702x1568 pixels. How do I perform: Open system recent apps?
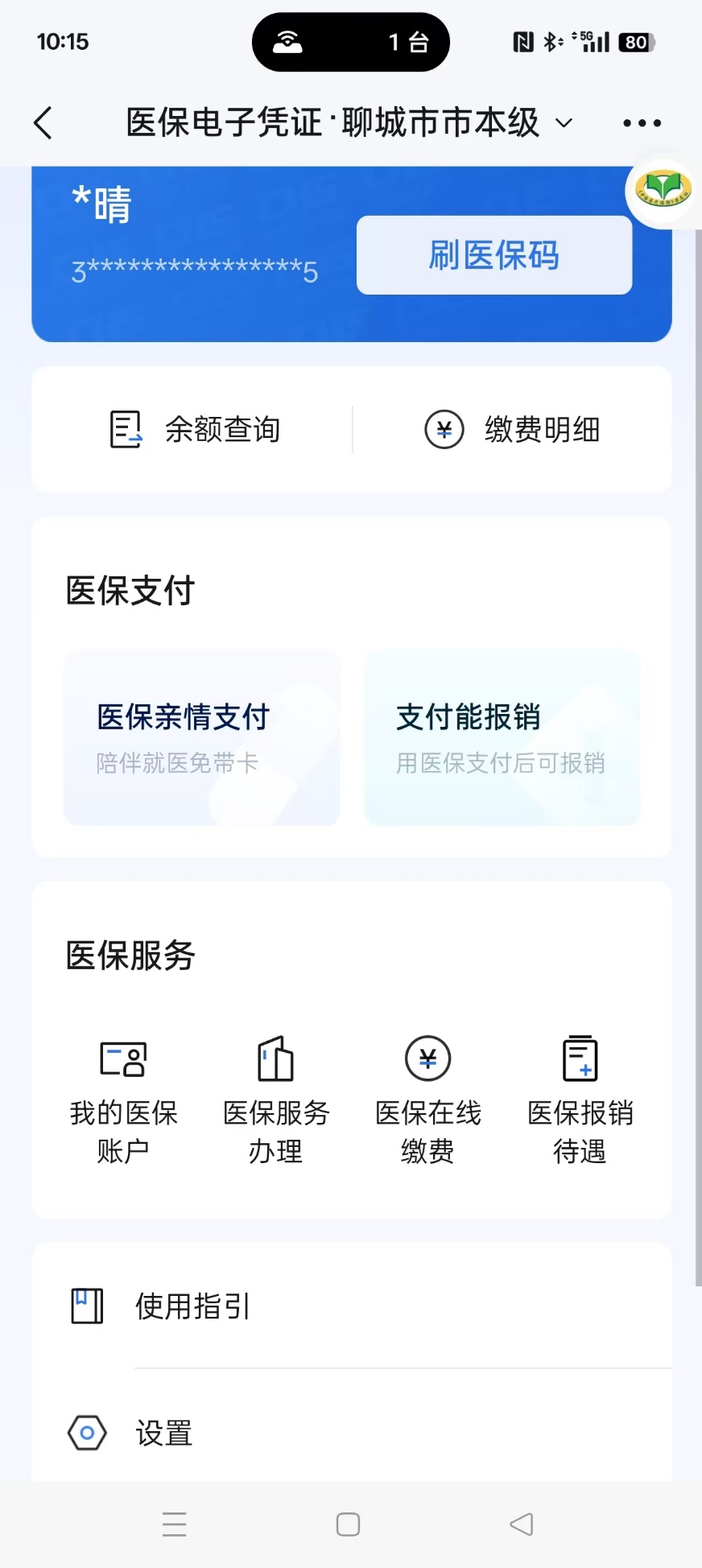[x=174, y=1525]
